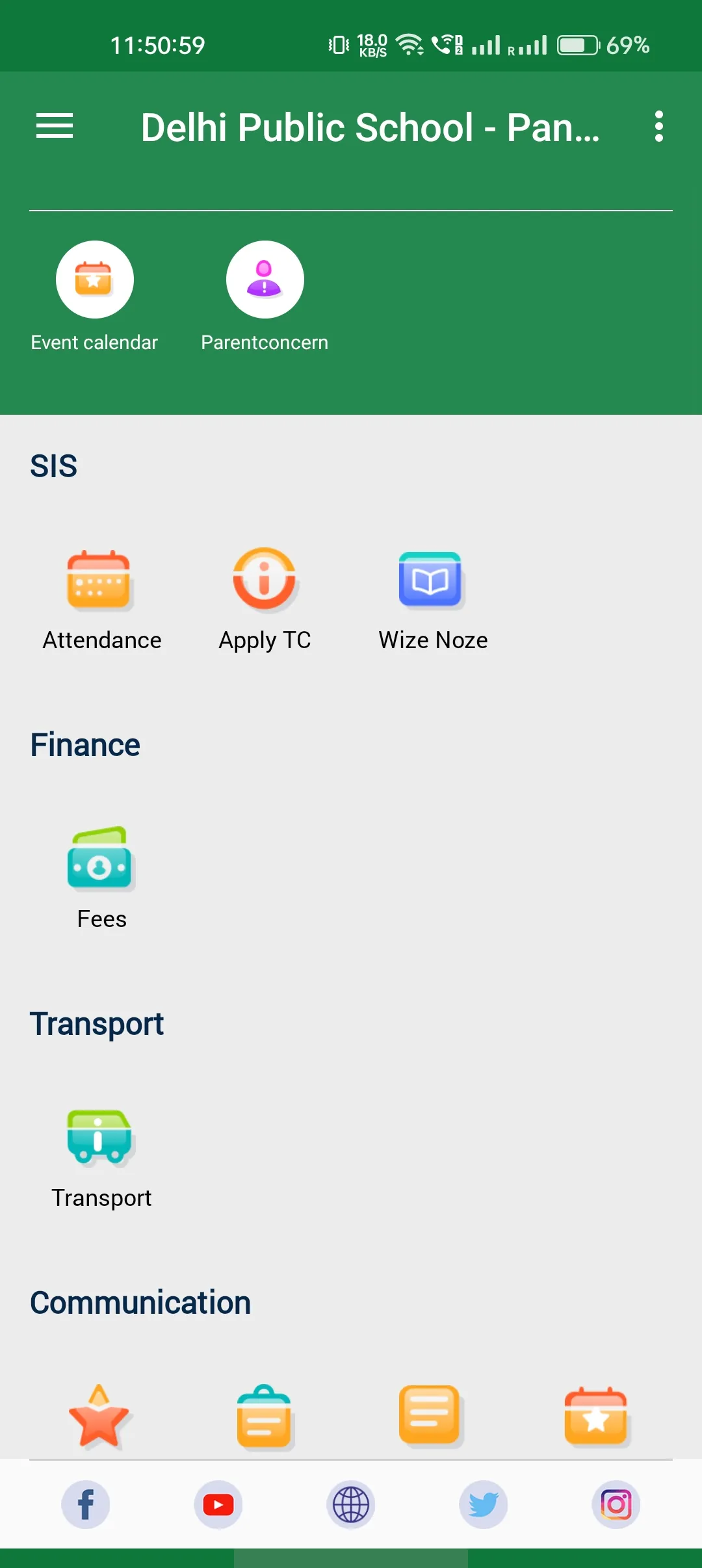
Task: Open the Instagram profile icon
Action: coord(616,1504)
